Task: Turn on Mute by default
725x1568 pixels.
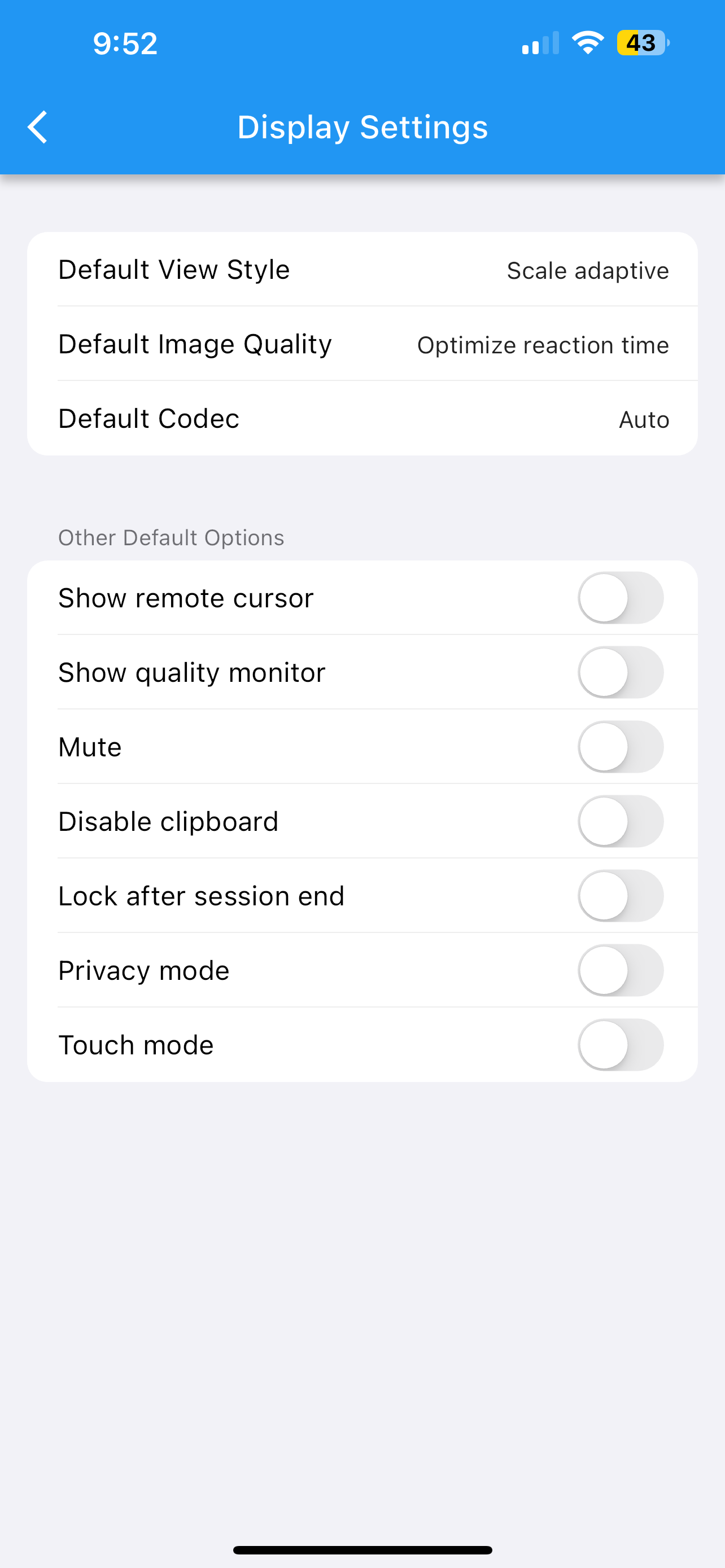Action: click(x=621, y=746)
